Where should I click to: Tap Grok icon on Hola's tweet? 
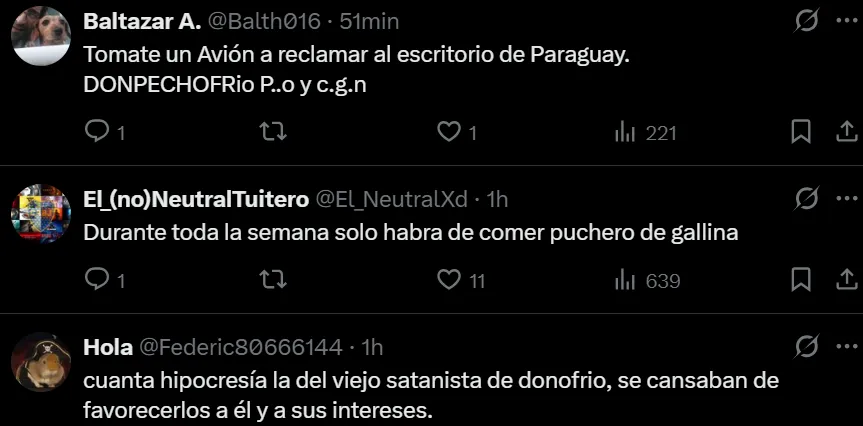(806, 347)
